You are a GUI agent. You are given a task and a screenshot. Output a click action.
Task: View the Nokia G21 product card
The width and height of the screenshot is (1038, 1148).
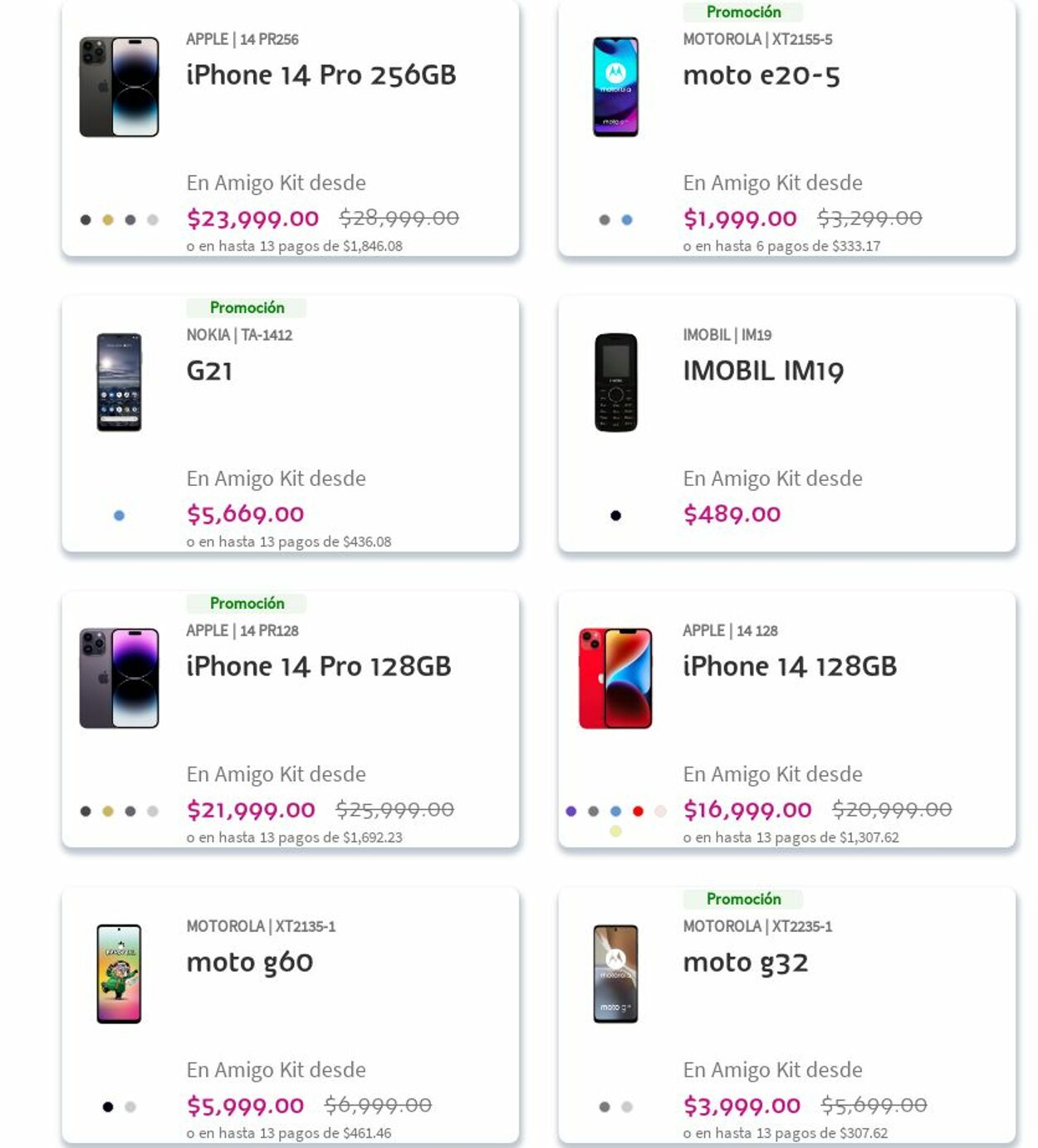209,371
